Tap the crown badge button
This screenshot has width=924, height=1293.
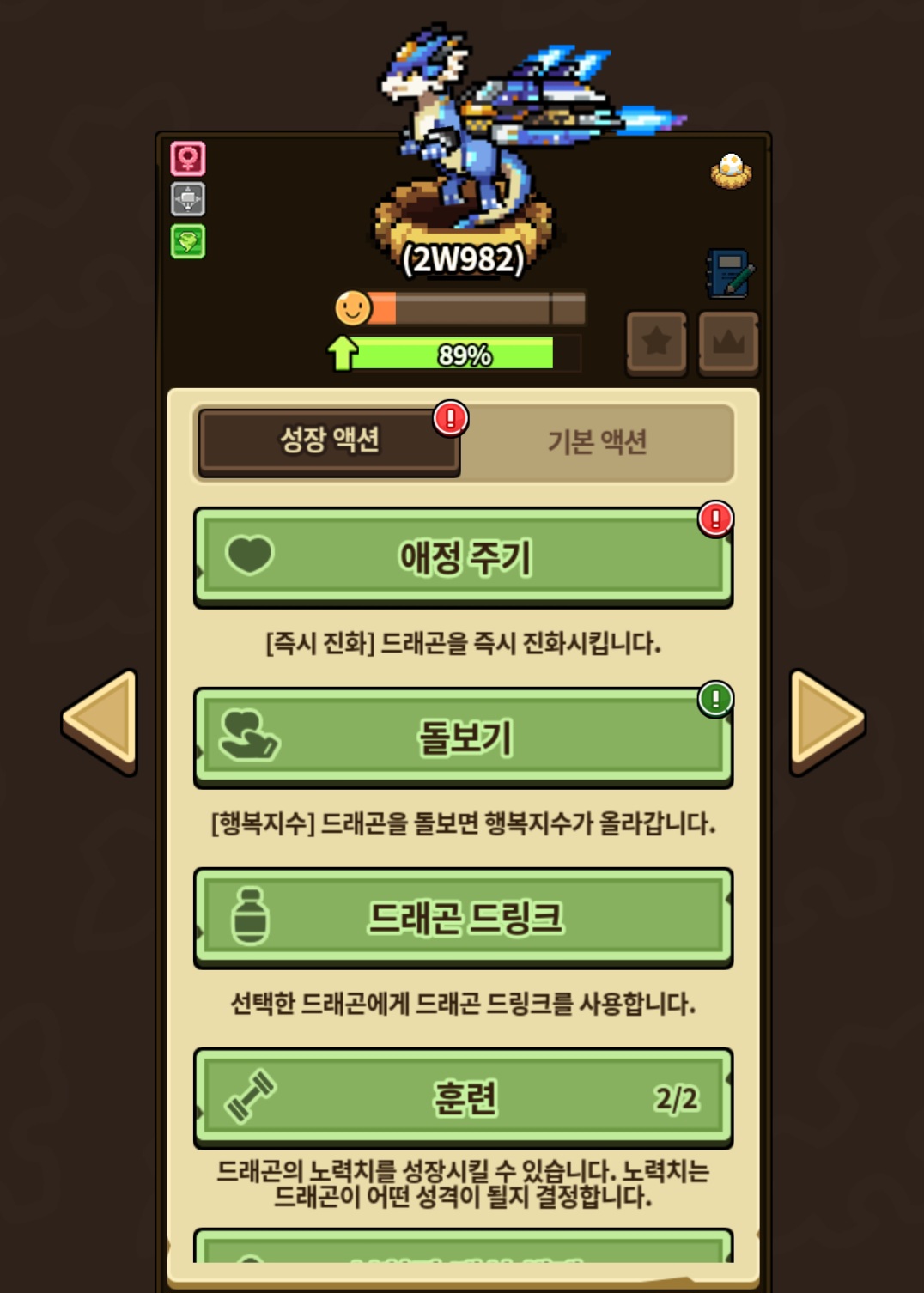tap(728, 343)
